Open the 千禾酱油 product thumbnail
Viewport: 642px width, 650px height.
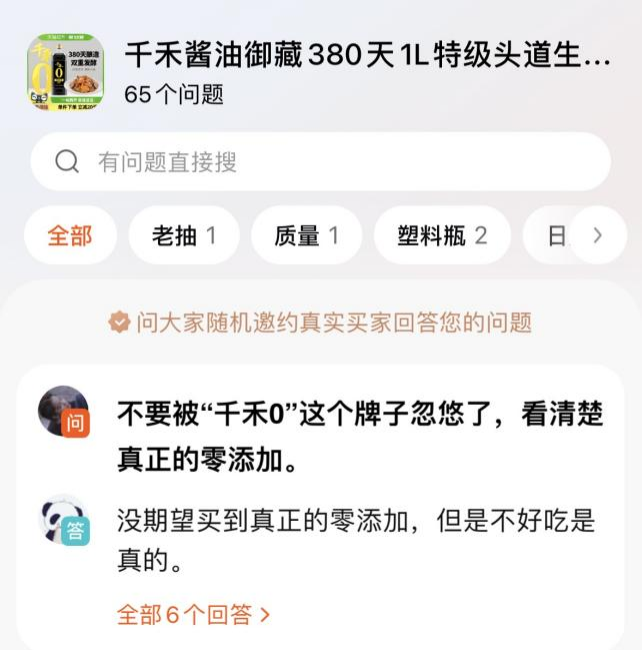pyautogui.click(x=65, y=72)
